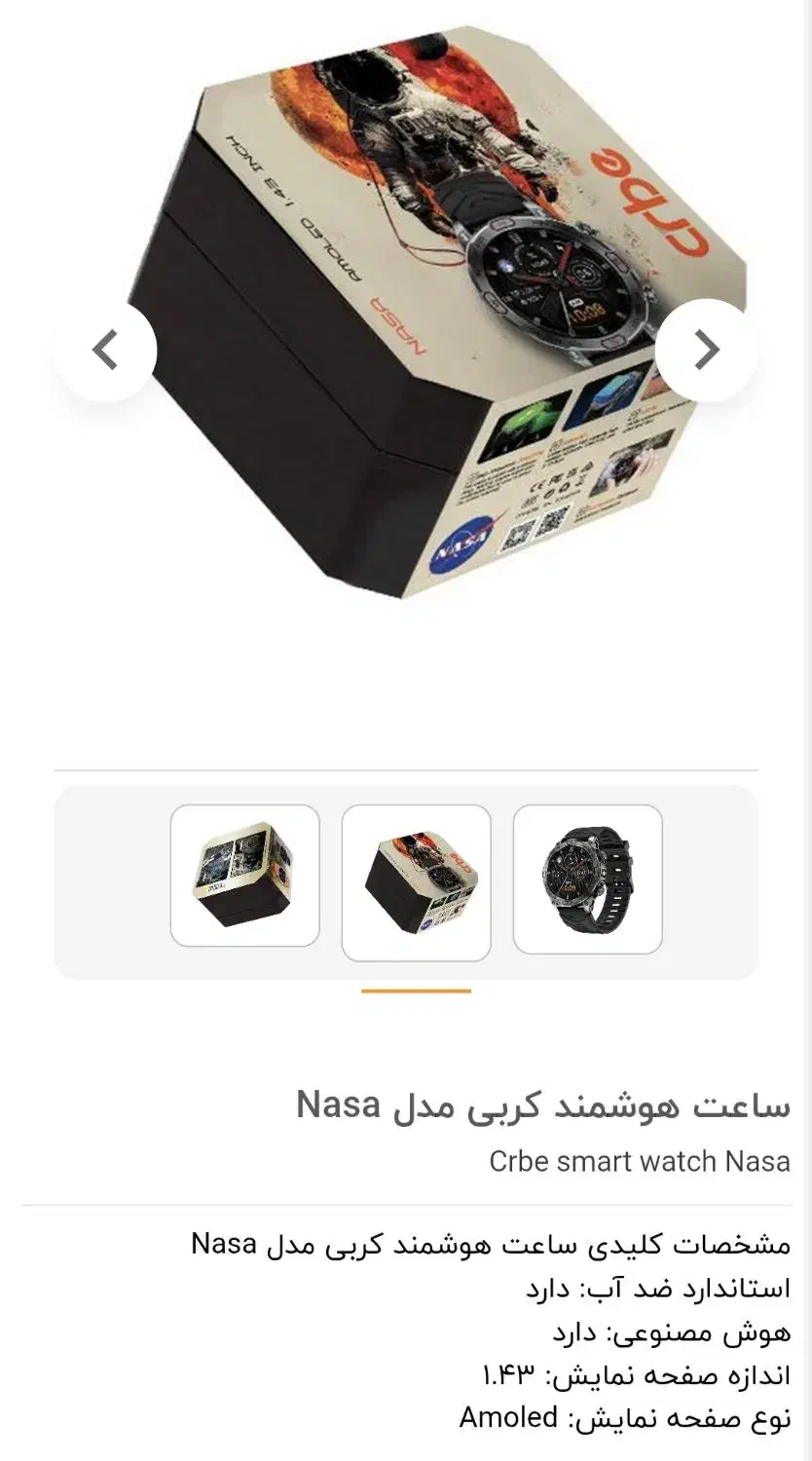Viewport: 812px width, 1461px height.
Task: Tap the active thumbnail indicator bar
Action: (x=416, y=991)
